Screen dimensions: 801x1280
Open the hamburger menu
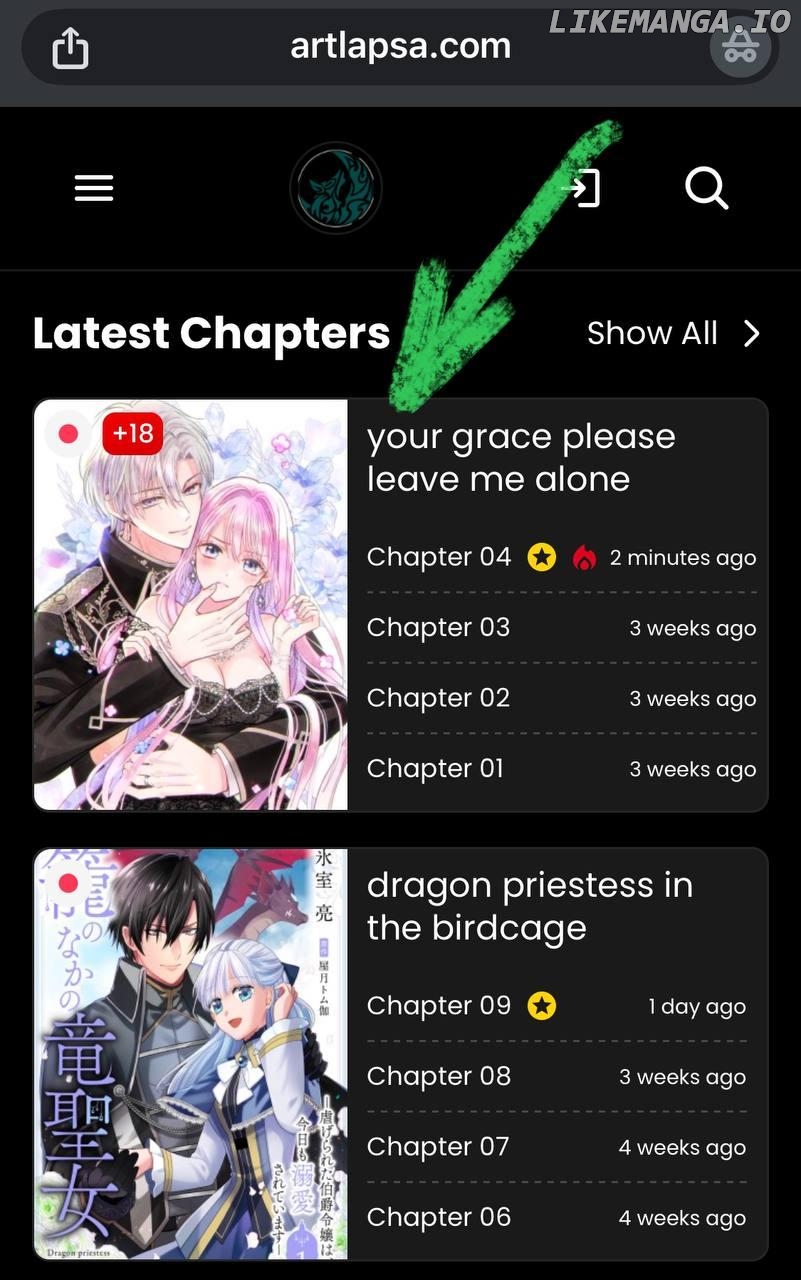(x=94, y=188)
